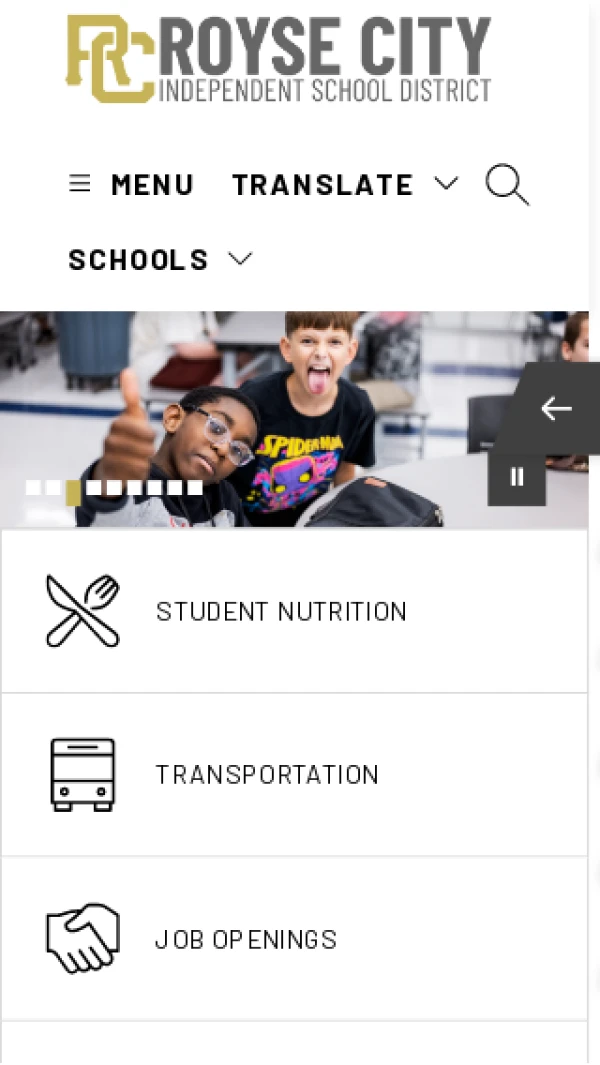
Task: Open Job Openings
Action: tap(246, 939)
